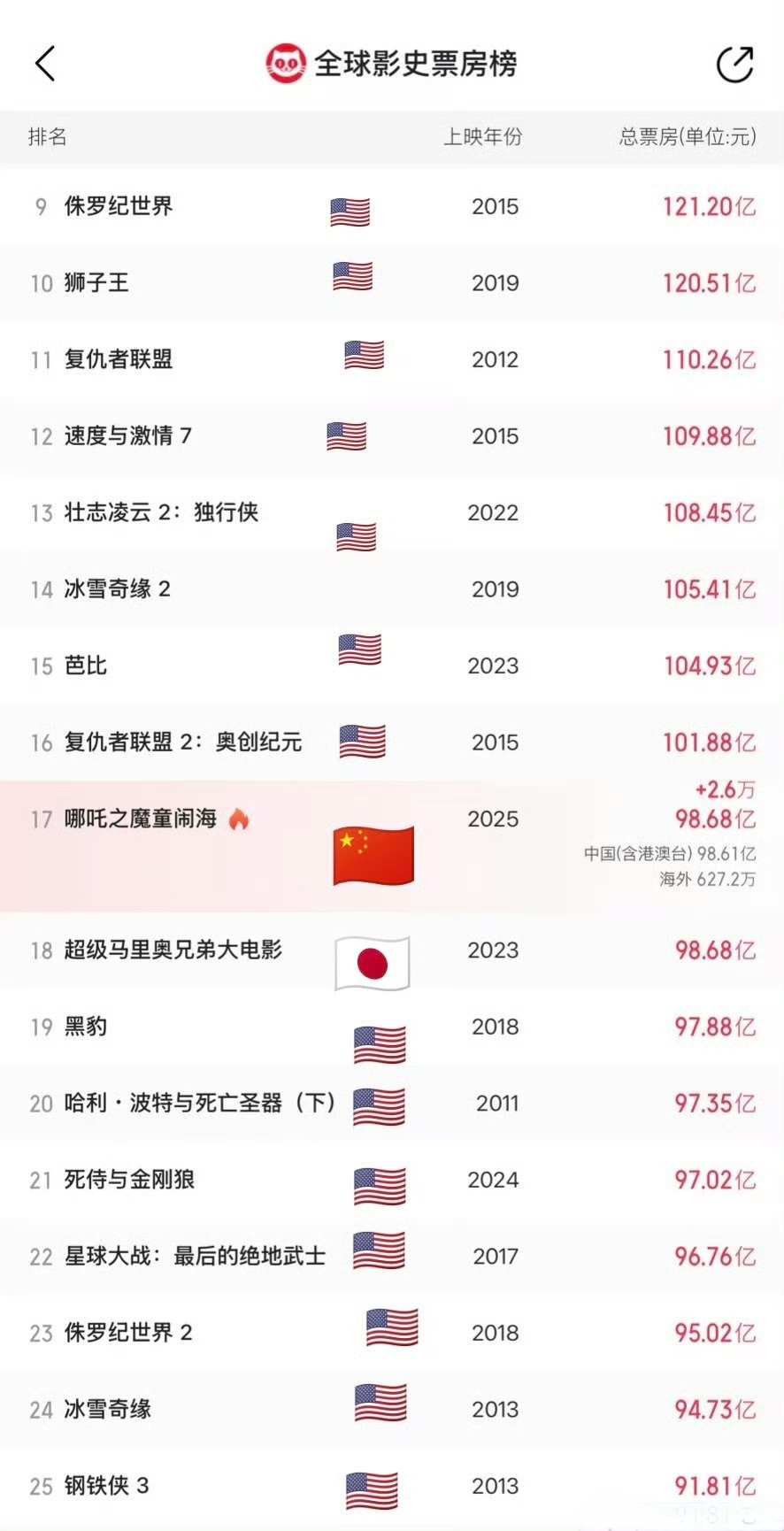Click the Japanese flag beside 超级马里奥兄弟大电影
Viewport: 784px width, 1531px height.
coord(370,964)
